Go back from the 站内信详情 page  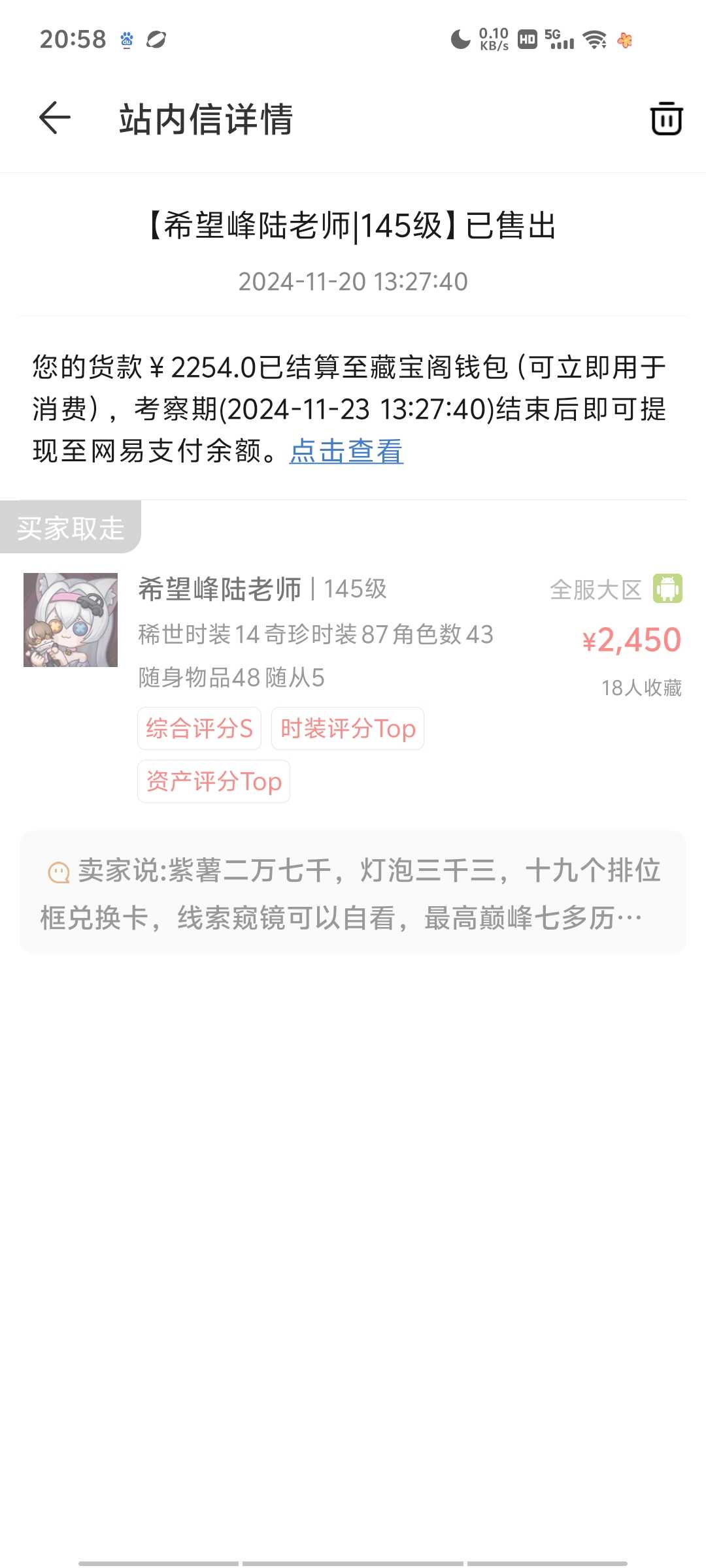tap(55, 118)
